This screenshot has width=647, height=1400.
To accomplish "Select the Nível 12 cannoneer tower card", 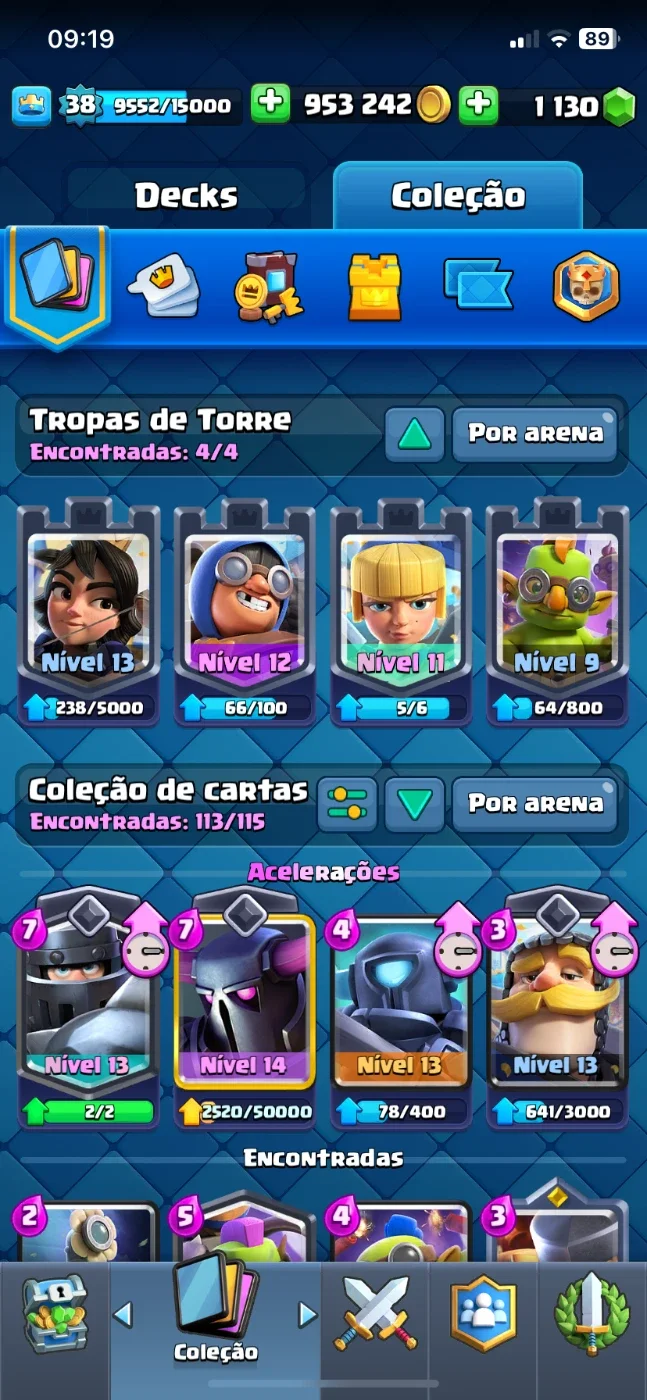I will tap(245, 612).
